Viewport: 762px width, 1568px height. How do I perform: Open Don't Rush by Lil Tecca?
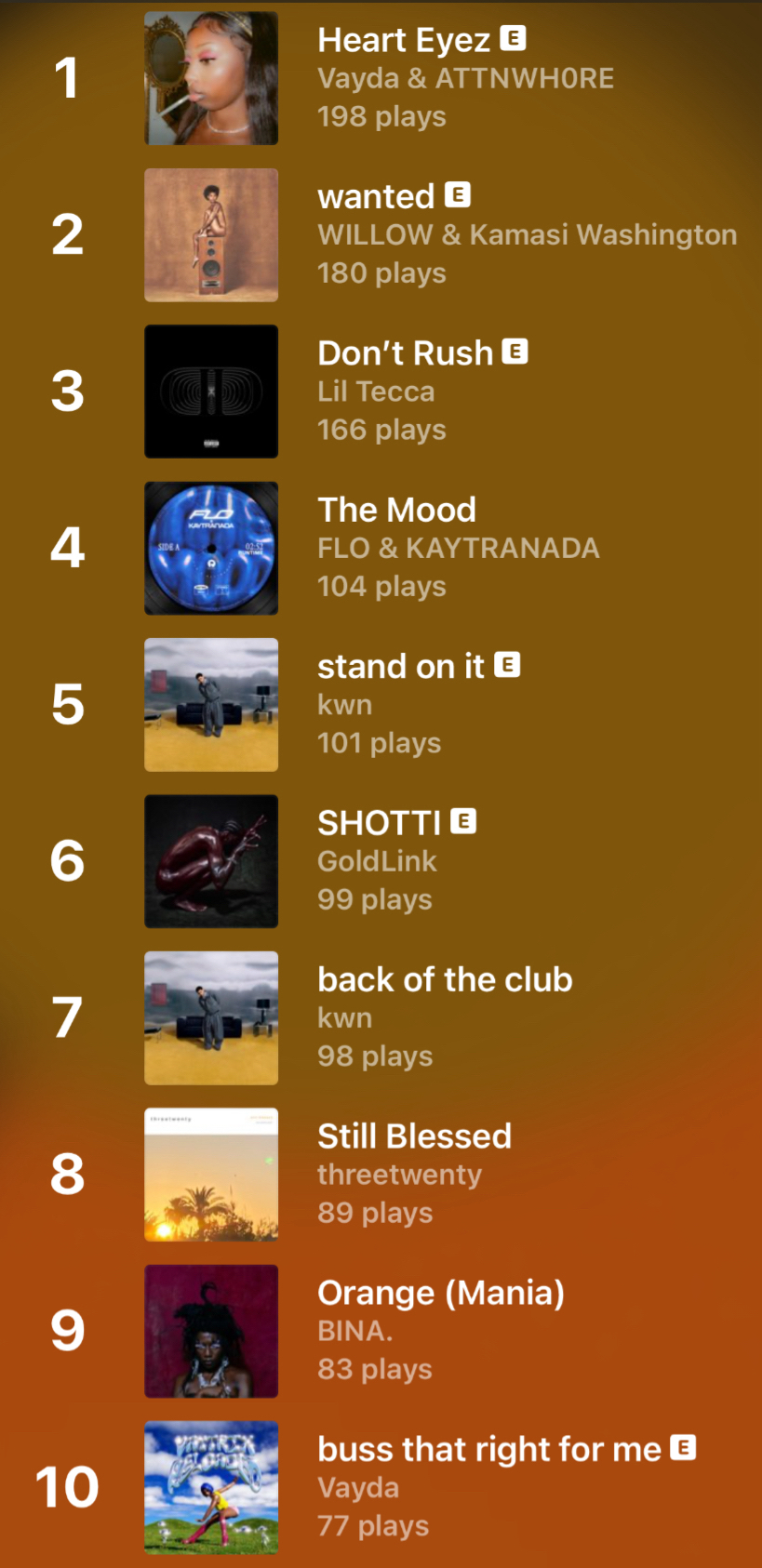(x=405, y=353)
